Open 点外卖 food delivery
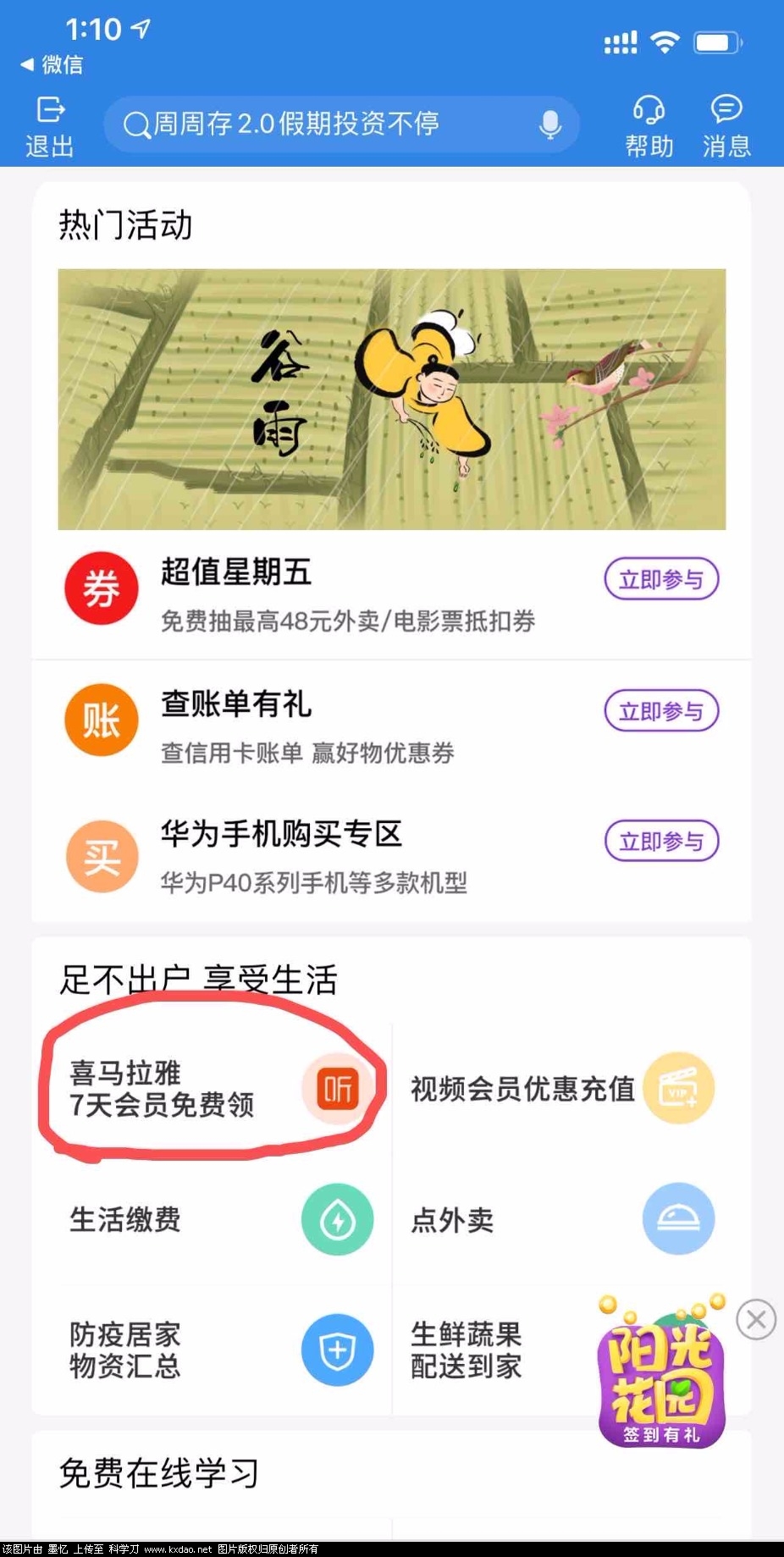This screenshot has width=784, height=1557. click(x=559, y=1220)
